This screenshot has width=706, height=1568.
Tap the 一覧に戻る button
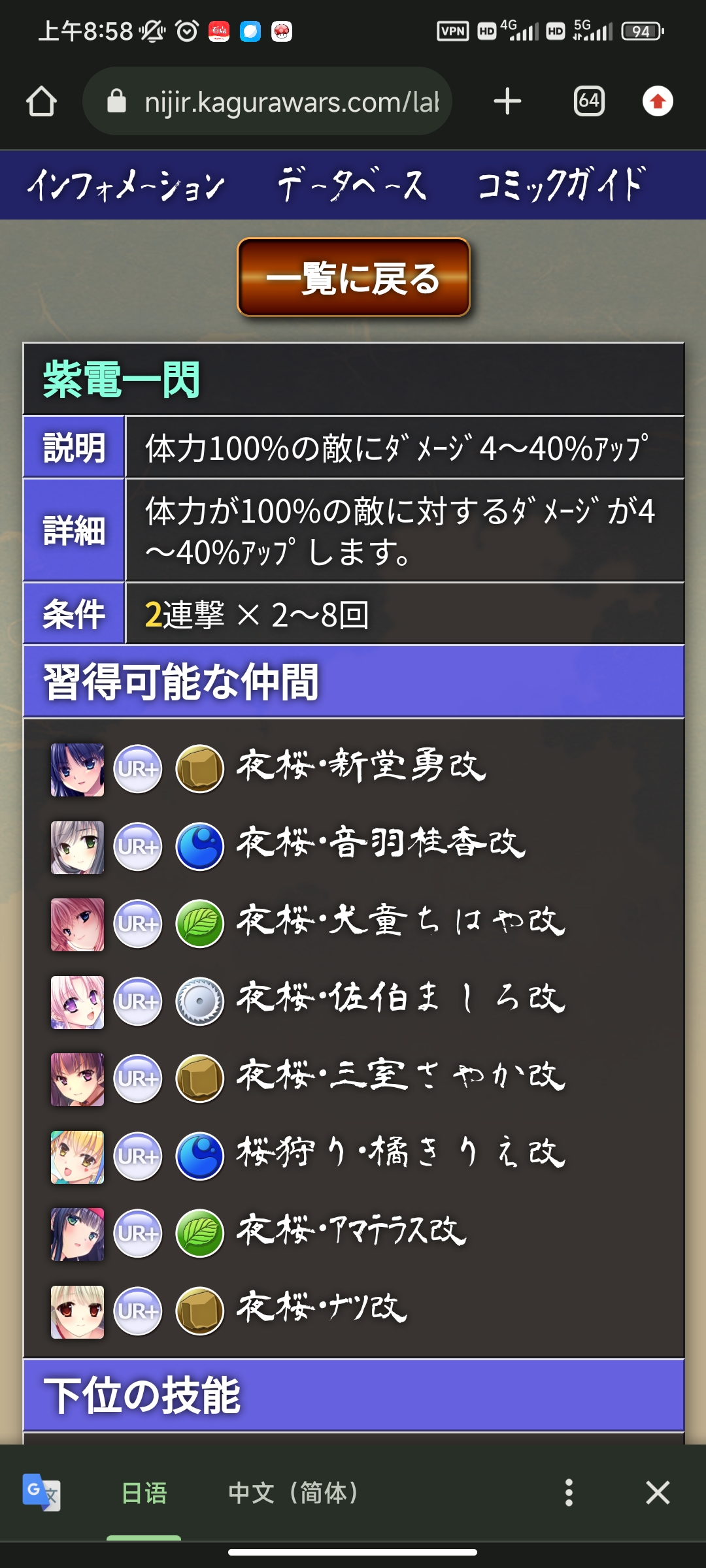(353, 278)
